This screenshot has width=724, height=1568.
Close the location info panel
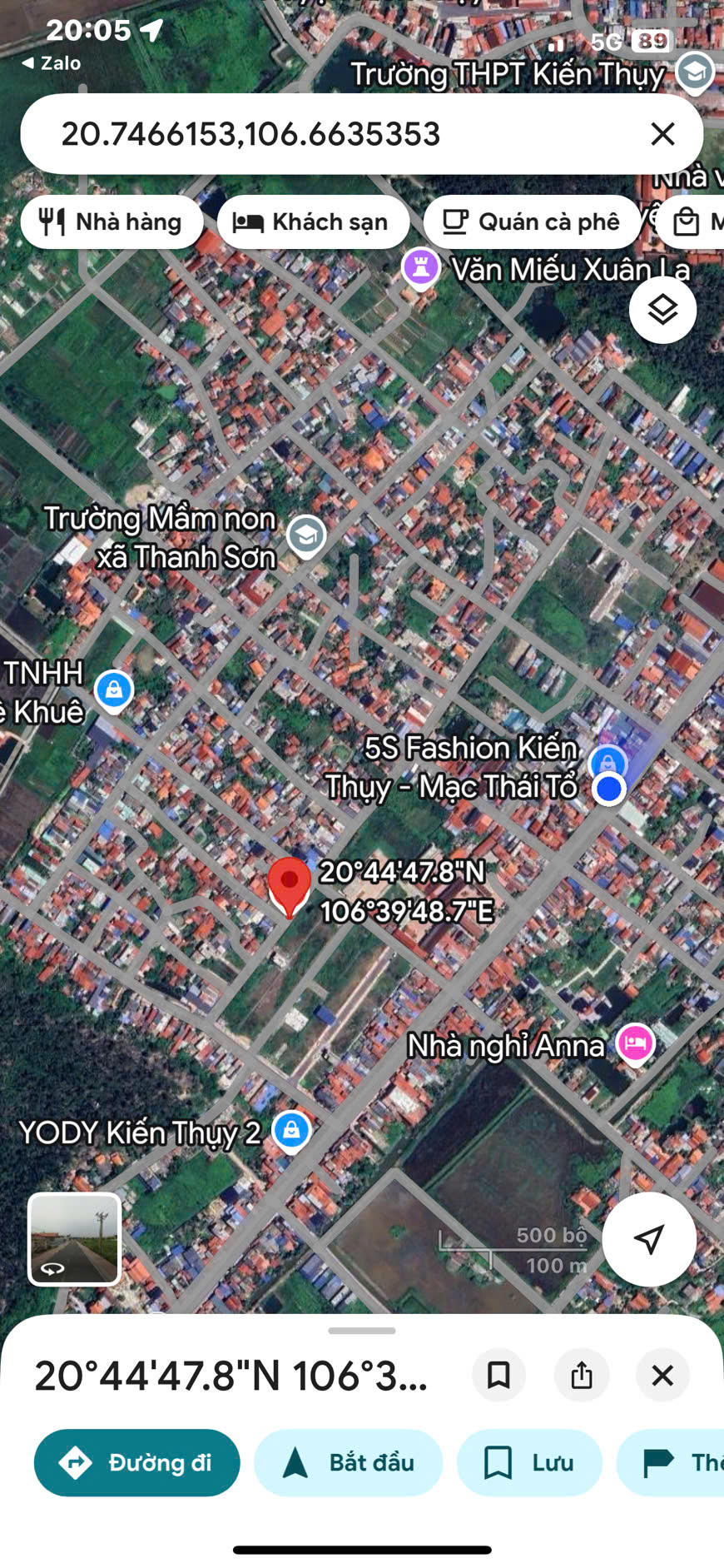(662, 1375)
